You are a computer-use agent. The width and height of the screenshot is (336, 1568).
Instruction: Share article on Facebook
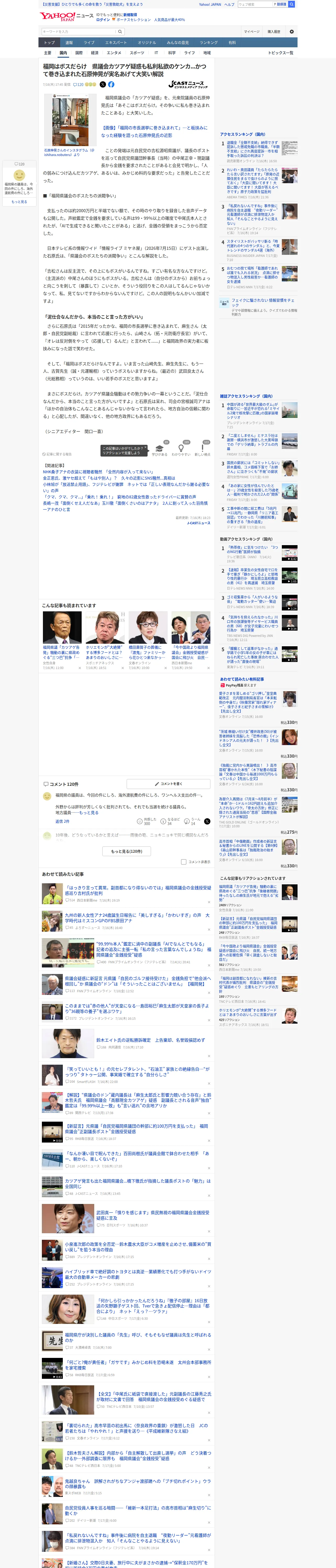pyautogui.click(x=111, y=85)
